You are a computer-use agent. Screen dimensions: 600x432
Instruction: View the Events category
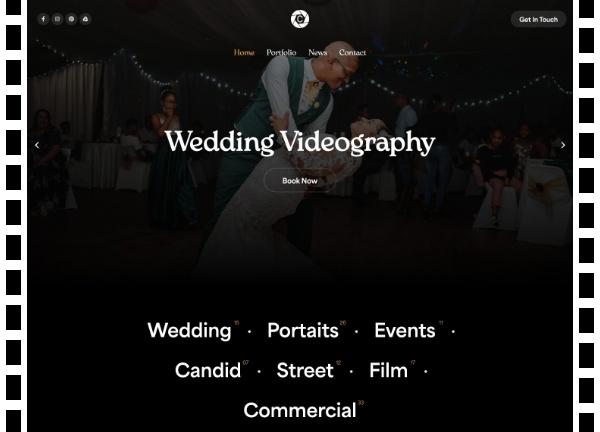404,331
